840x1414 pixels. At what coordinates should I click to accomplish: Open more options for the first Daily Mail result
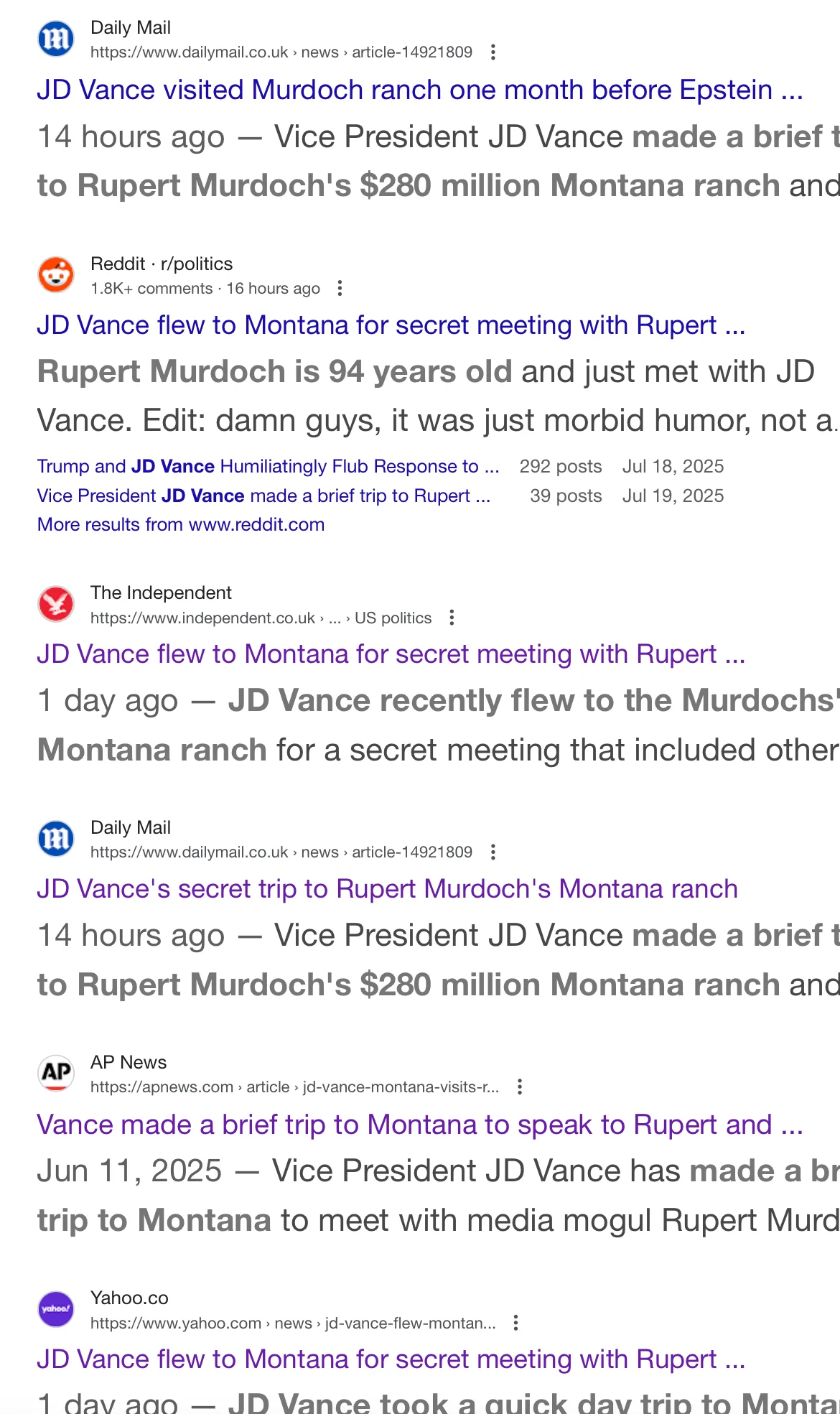(493, 52)
